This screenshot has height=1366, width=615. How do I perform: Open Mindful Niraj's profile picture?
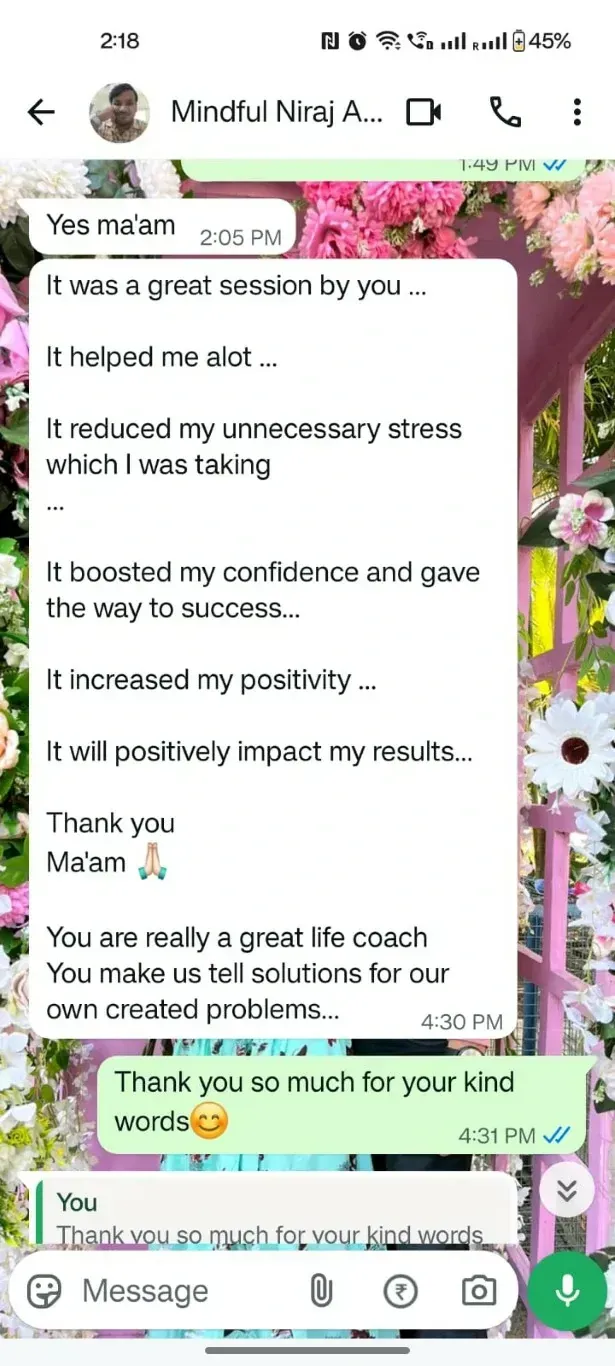119,112
